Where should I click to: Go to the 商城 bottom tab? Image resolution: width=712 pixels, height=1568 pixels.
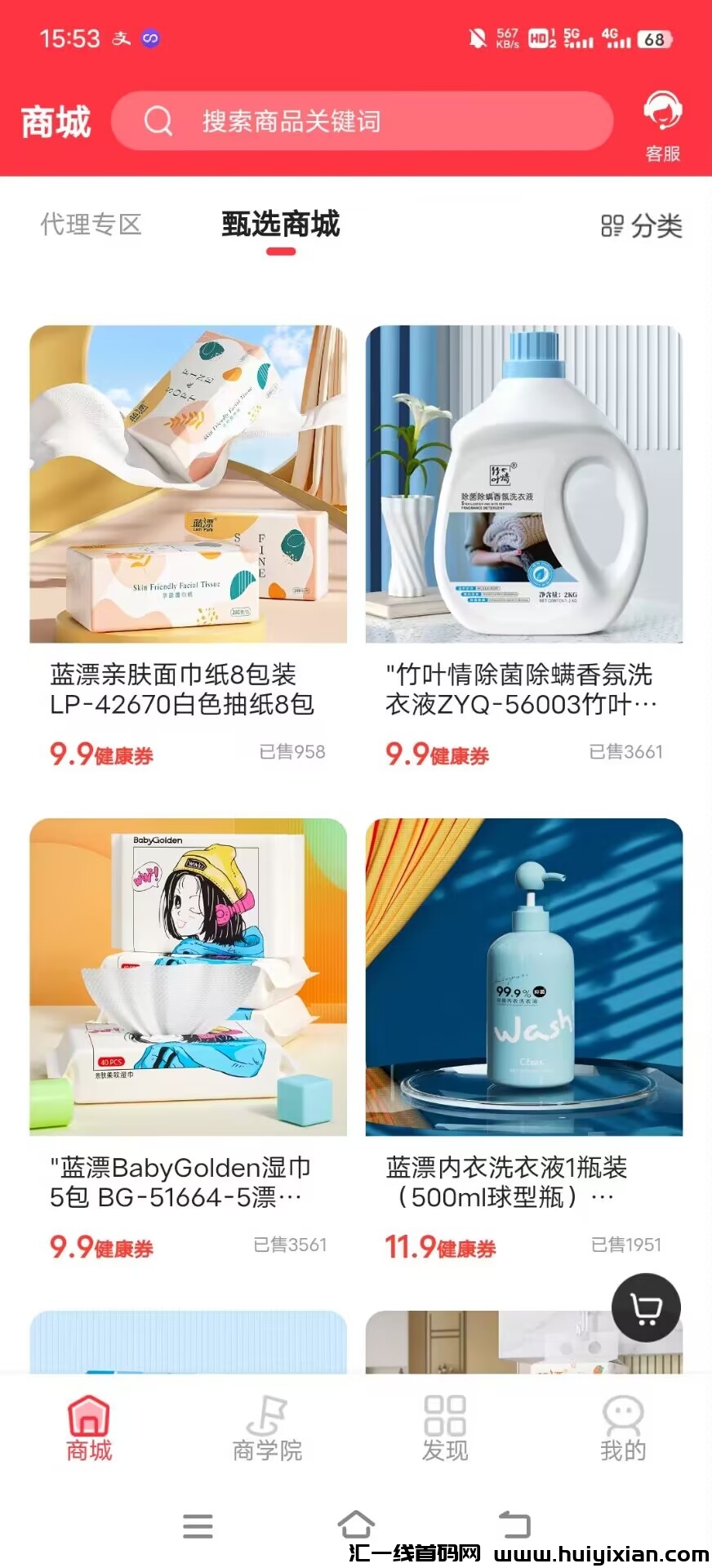click(89, 1428)
